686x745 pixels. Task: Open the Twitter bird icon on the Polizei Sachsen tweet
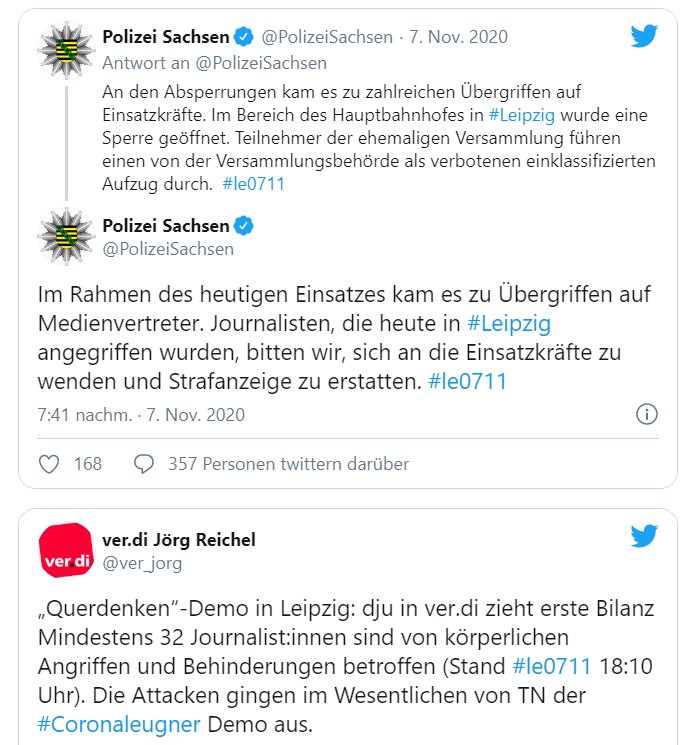[644, 37]
